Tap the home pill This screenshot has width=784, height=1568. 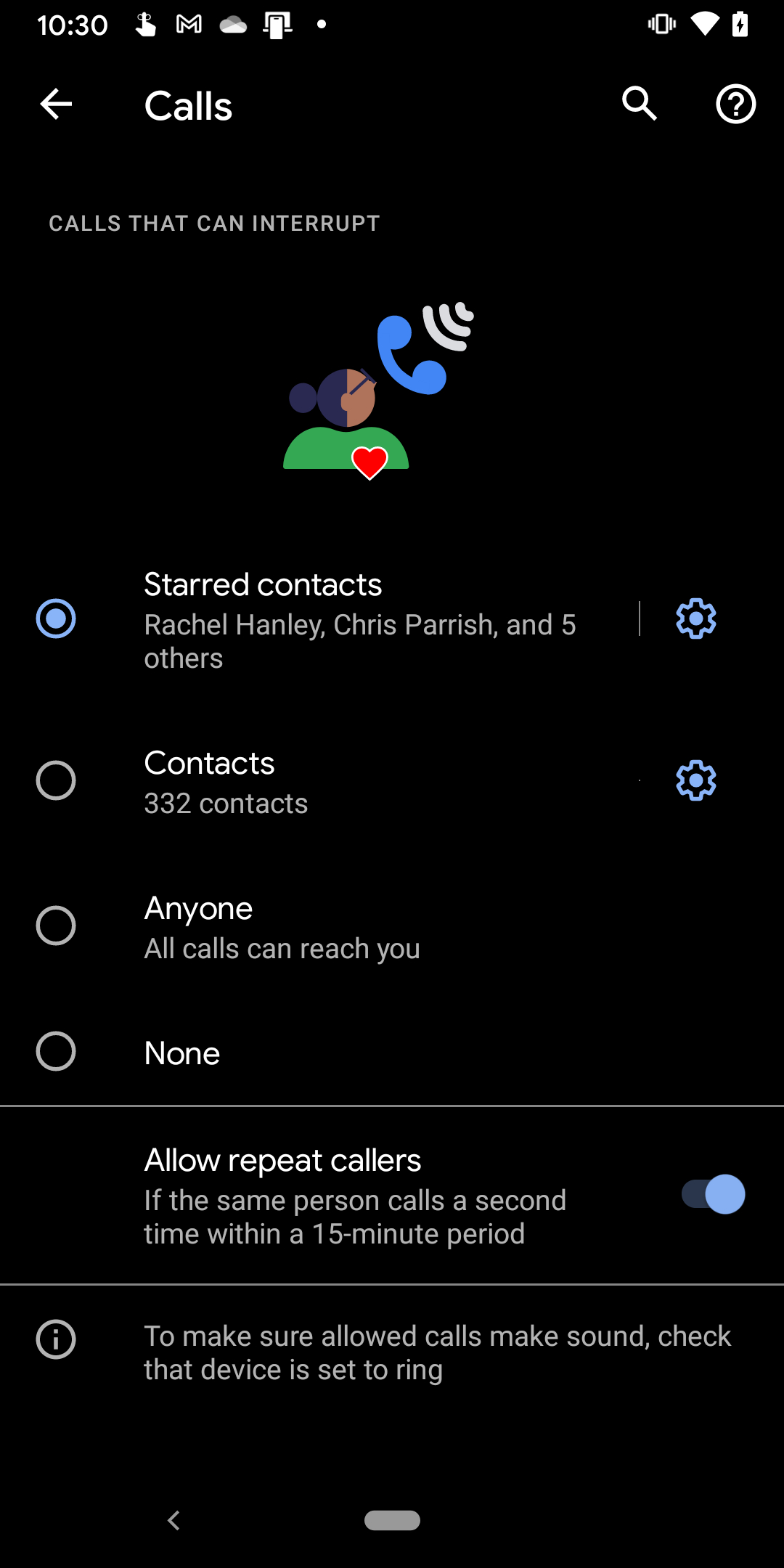point(392,1520)
